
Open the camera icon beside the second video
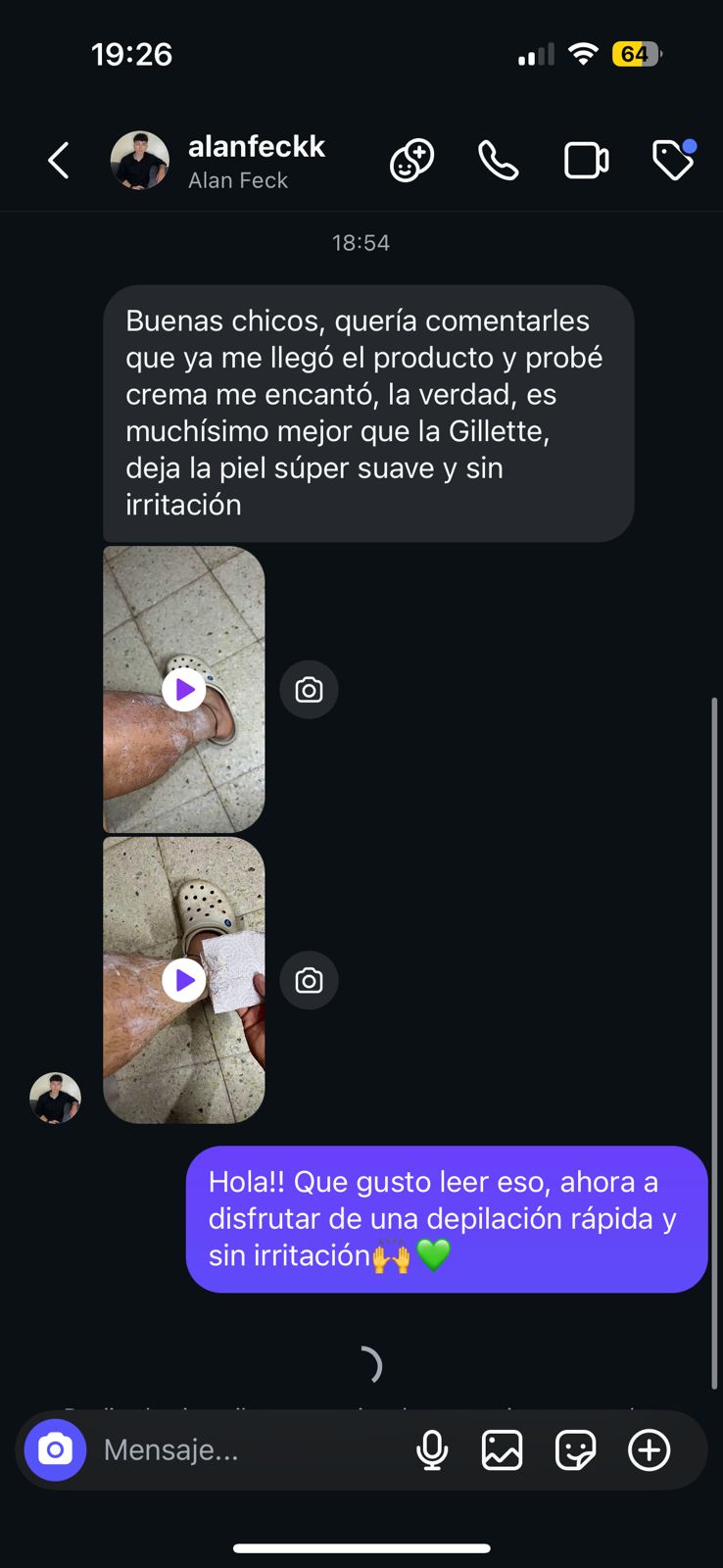click(309, 979)
